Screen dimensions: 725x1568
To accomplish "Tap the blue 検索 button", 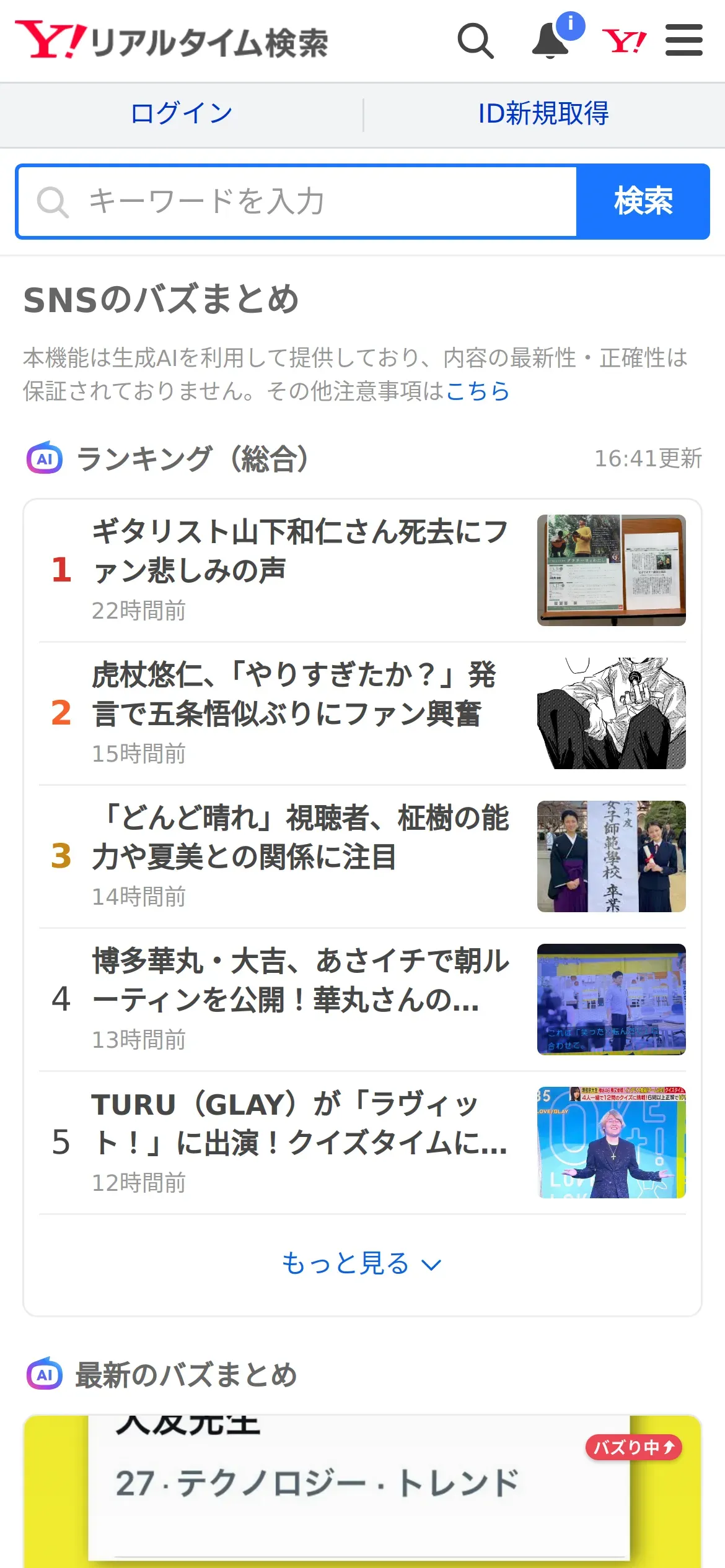I will [x=643, y=201].
